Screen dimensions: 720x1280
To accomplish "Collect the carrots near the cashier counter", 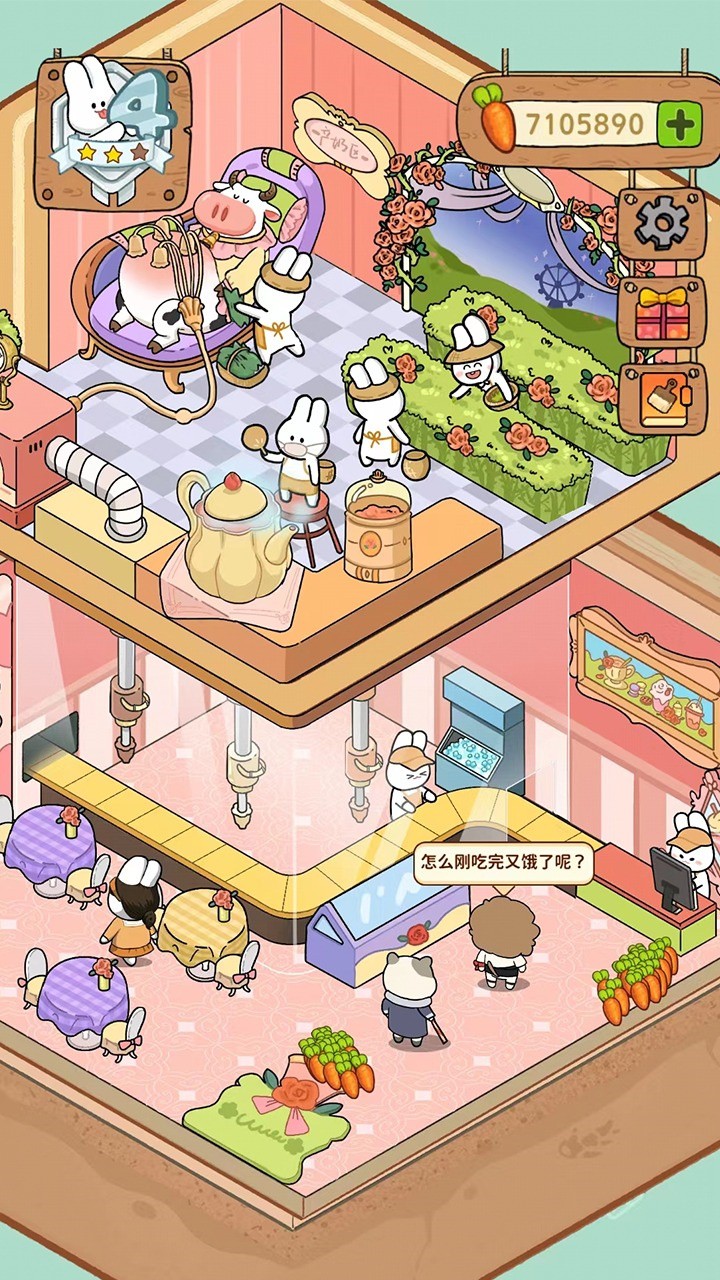I will (x=636, y=979).
